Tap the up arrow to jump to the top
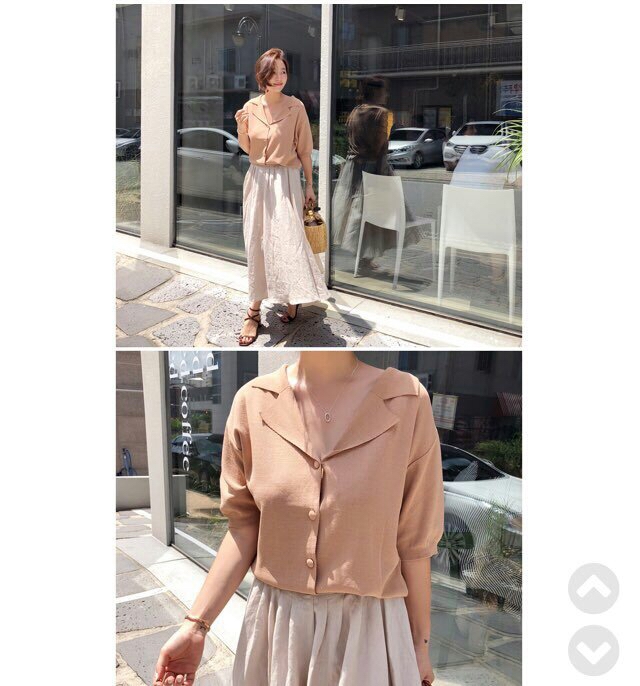Image resolution: width=640 pixels, height=686 pixels. point(593,588)
